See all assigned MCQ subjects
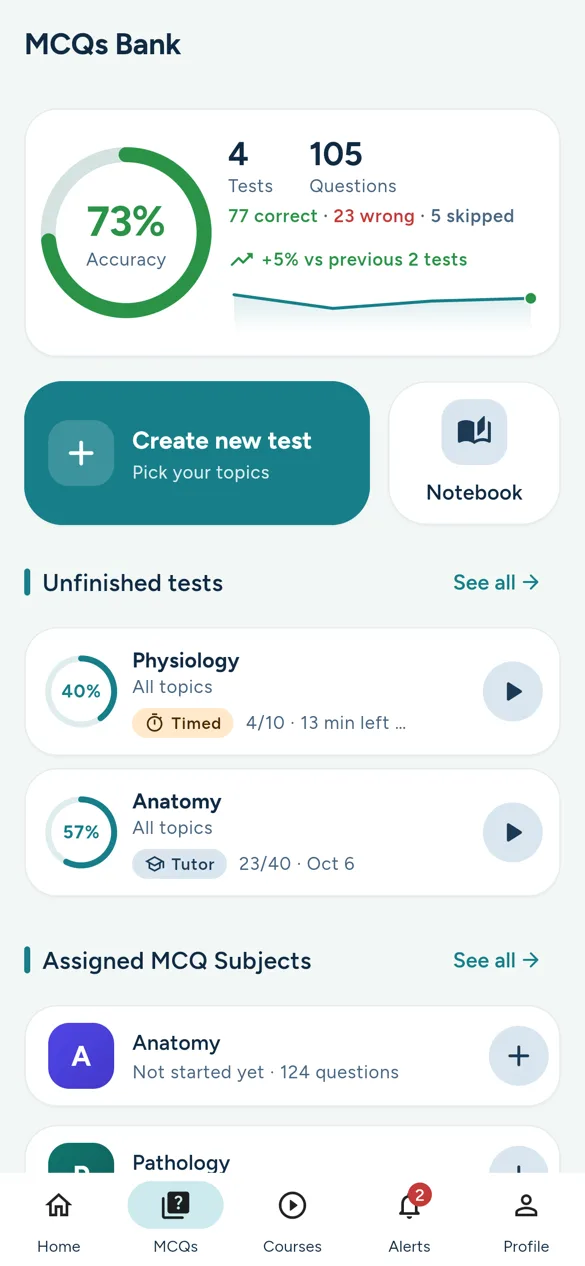The height and width of the screenshot is (1266, 585). 496,961
